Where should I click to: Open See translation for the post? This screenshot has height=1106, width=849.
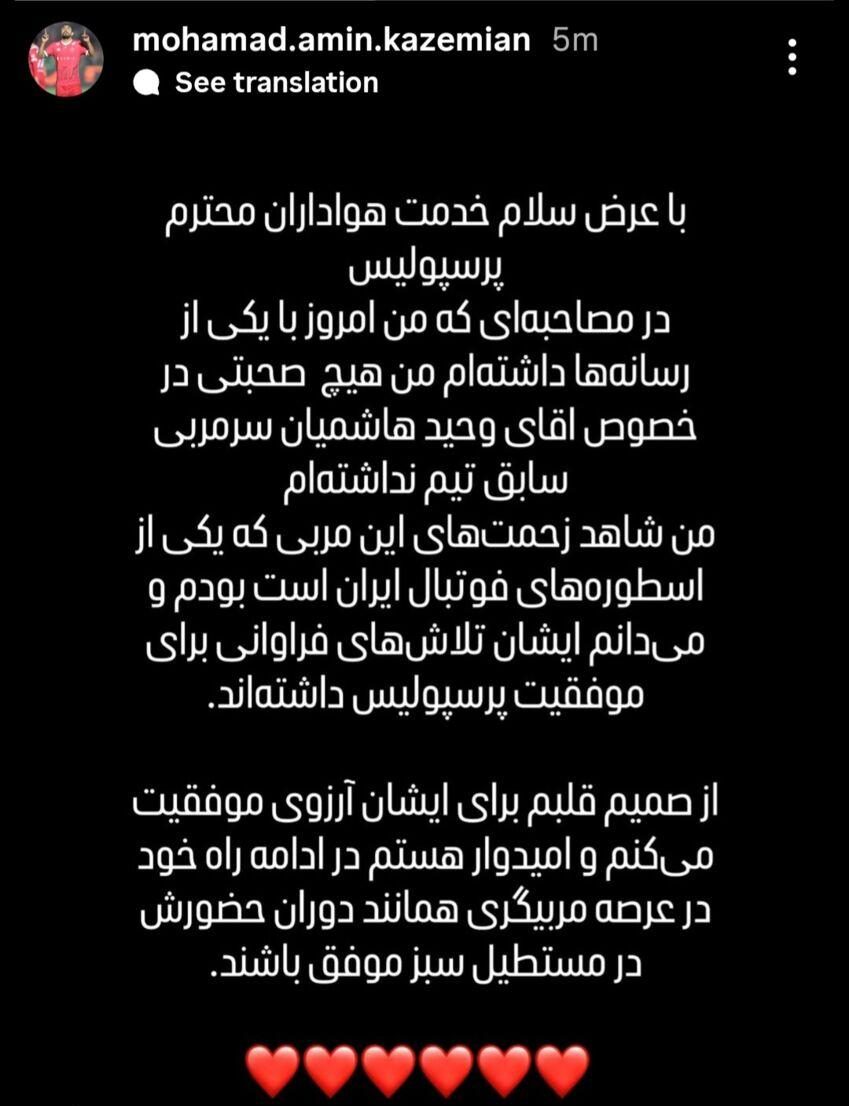(275, 82)
